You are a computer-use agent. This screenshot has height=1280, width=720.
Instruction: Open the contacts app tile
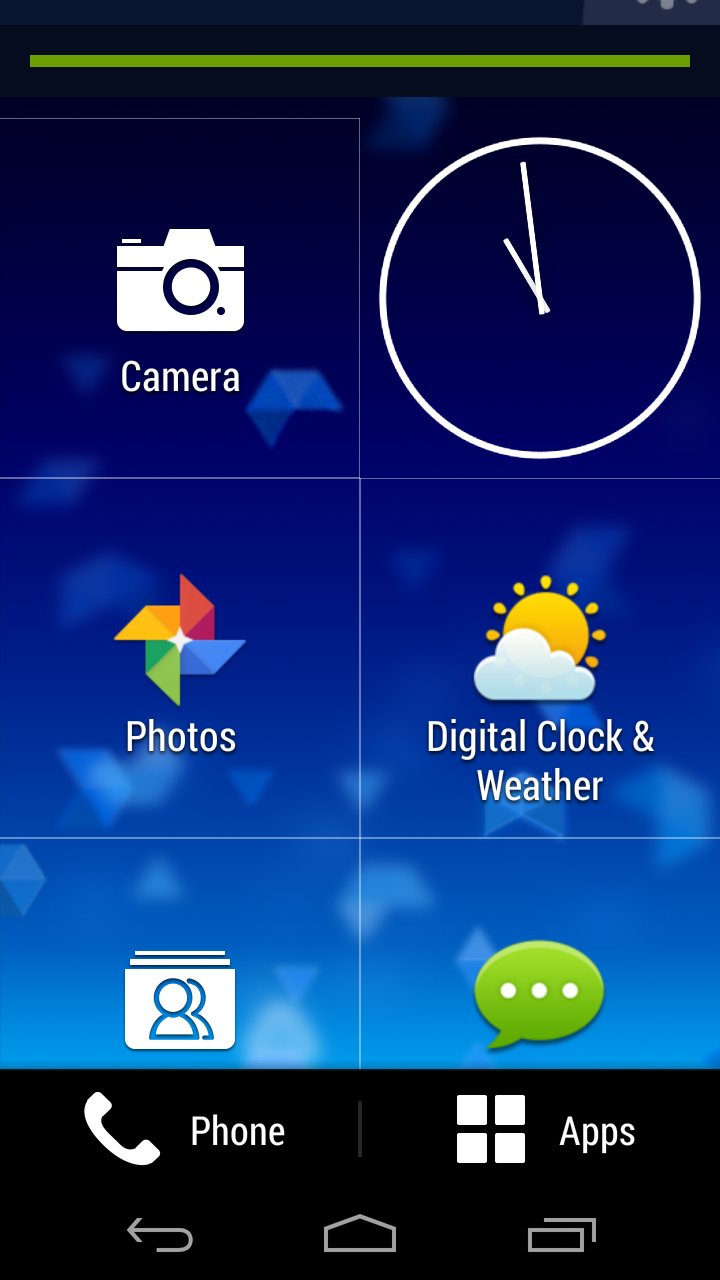(180, 1000)
